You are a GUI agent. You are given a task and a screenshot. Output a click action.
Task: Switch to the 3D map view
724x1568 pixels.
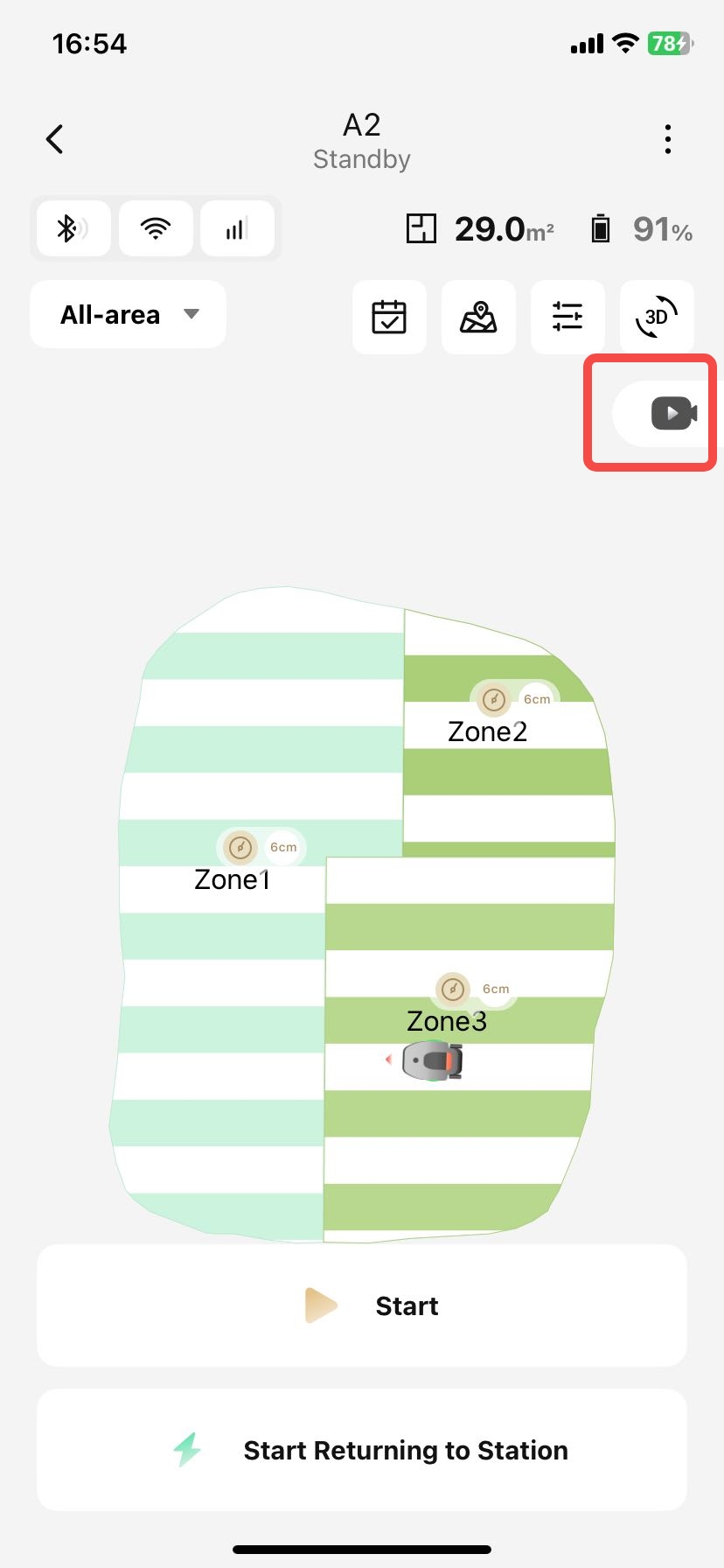point(657,317)
